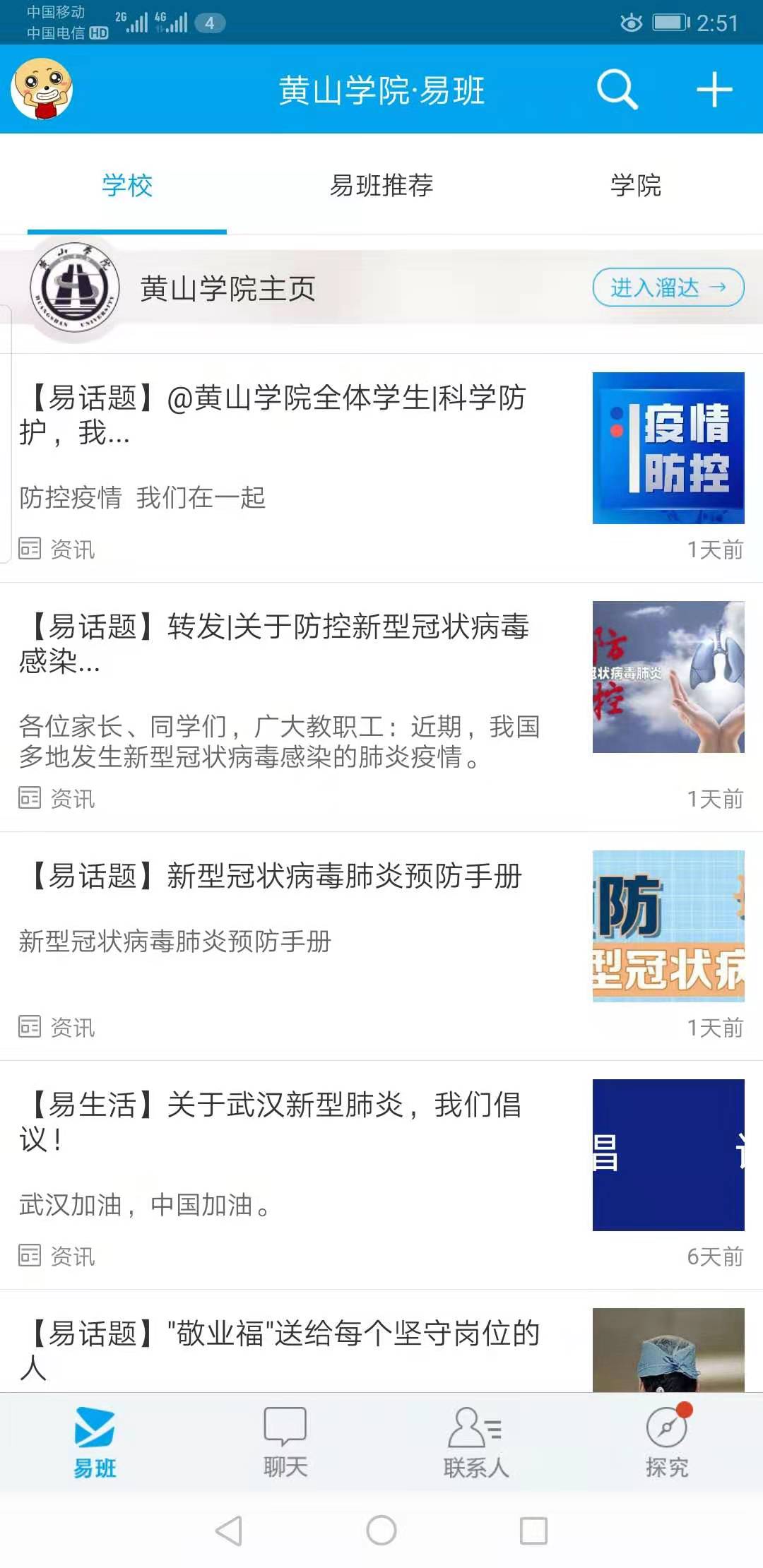Open the search icon
The height and width of the screenshot is (1568, 763).
(617, 90)
